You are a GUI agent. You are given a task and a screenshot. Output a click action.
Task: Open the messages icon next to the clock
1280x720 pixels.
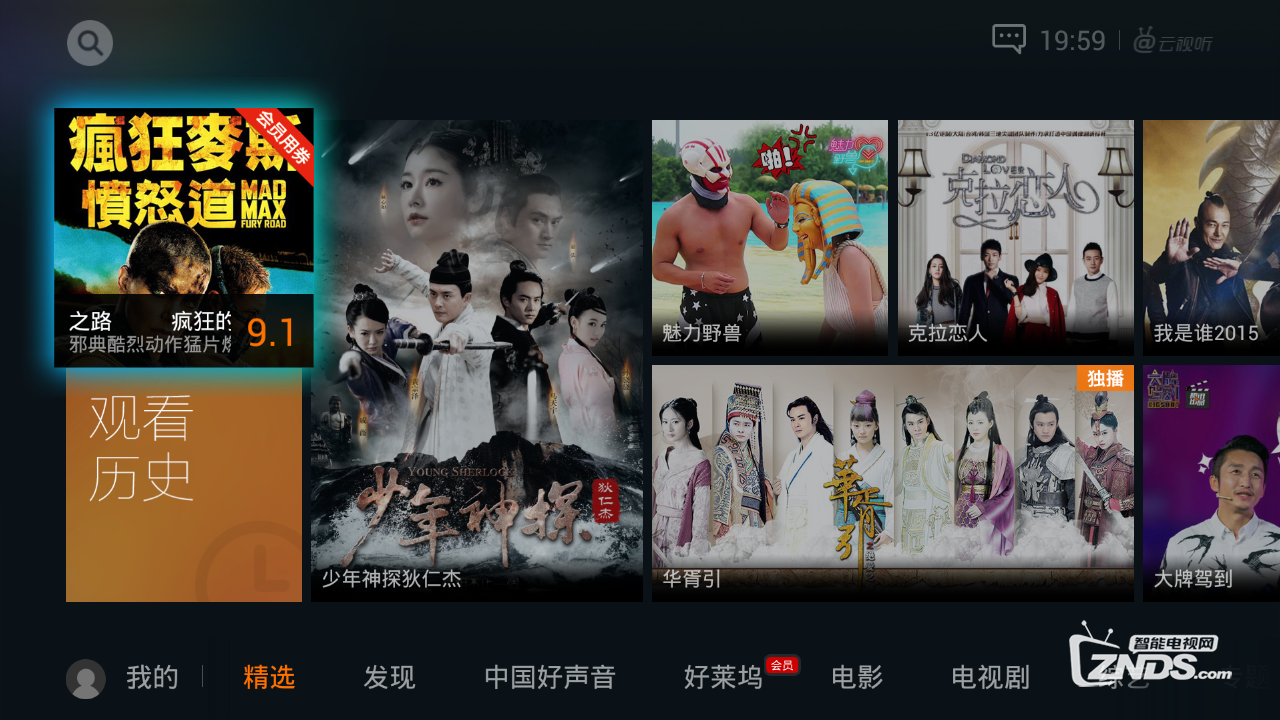pos(1008,40)
